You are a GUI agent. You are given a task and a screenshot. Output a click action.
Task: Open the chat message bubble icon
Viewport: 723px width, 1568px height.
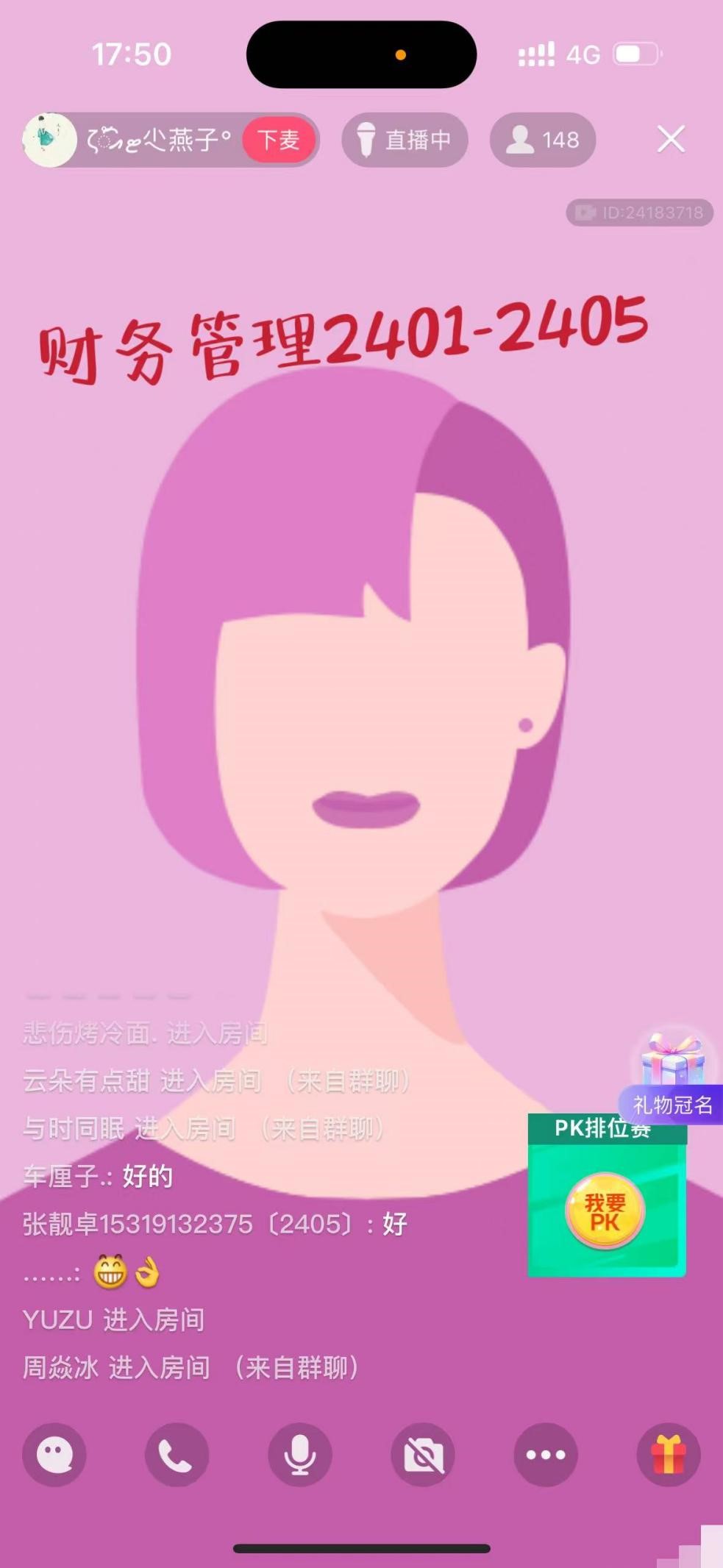54,1455
